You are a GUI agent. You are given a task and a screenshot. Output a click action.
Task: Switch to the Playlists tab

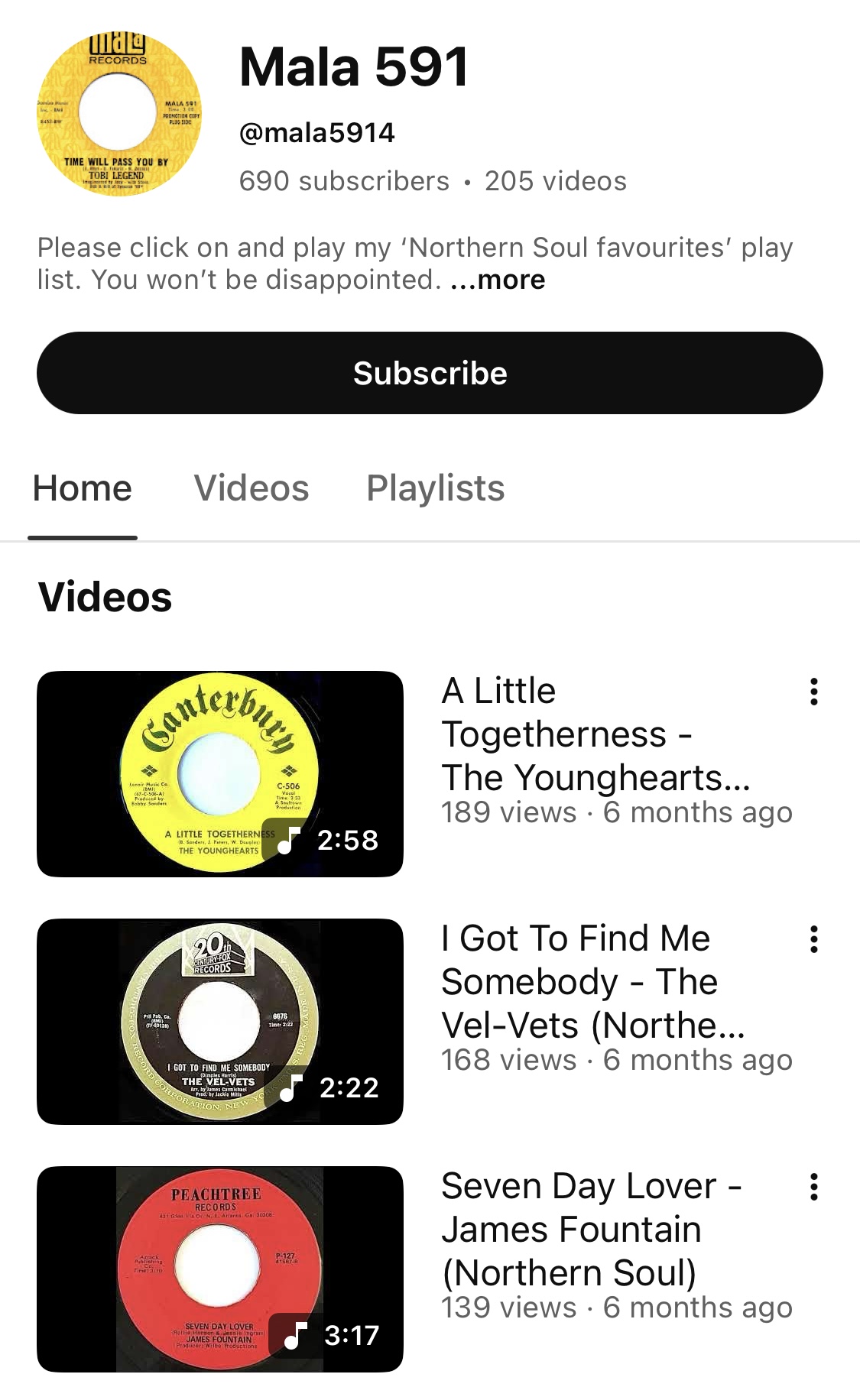[x=435, y=488]
